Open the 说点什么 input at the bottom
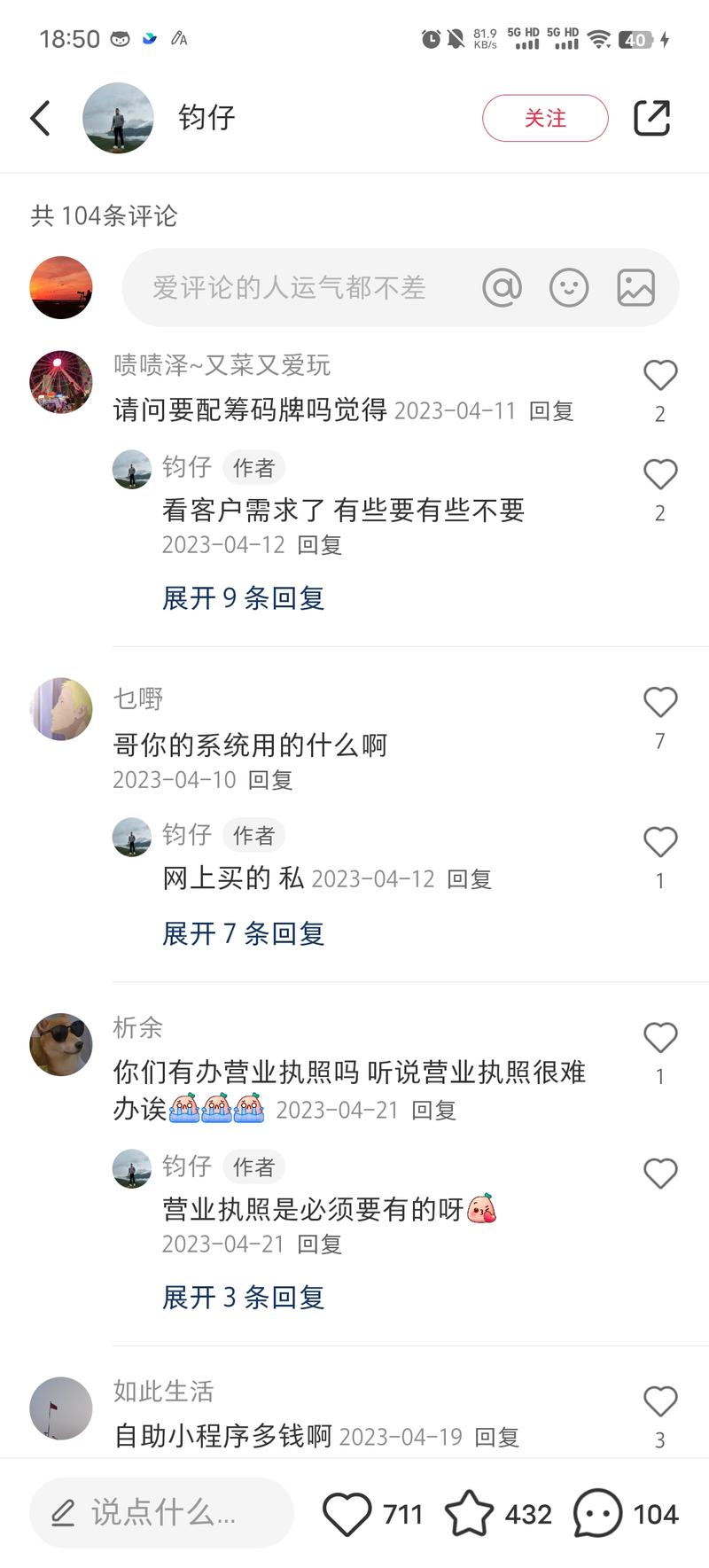709x1568 pixels. (x=161, y=1513)
